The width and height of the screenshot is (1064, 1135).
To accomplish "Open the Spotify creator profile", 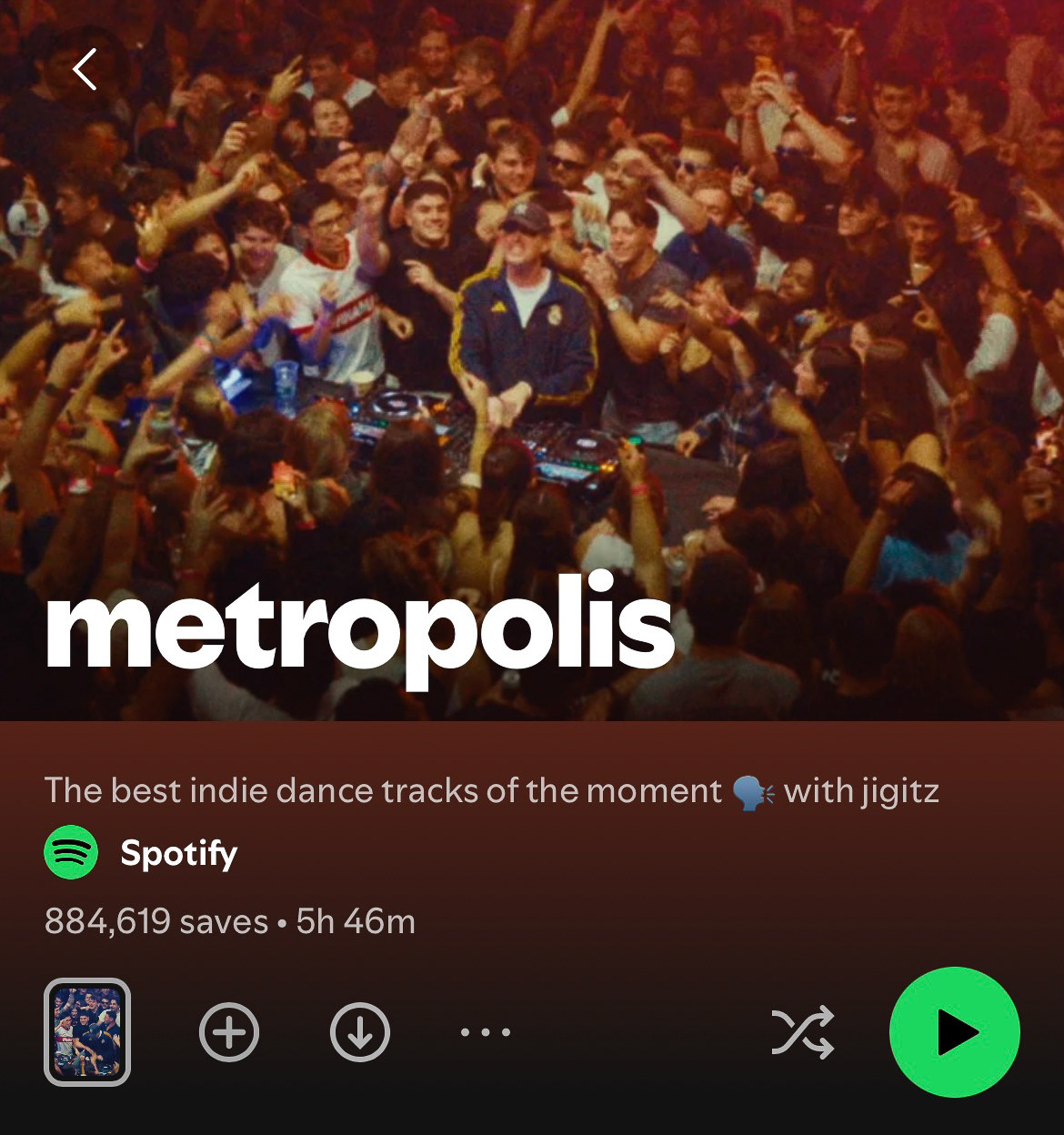I will pyautogui.click(x=141, y=853).
